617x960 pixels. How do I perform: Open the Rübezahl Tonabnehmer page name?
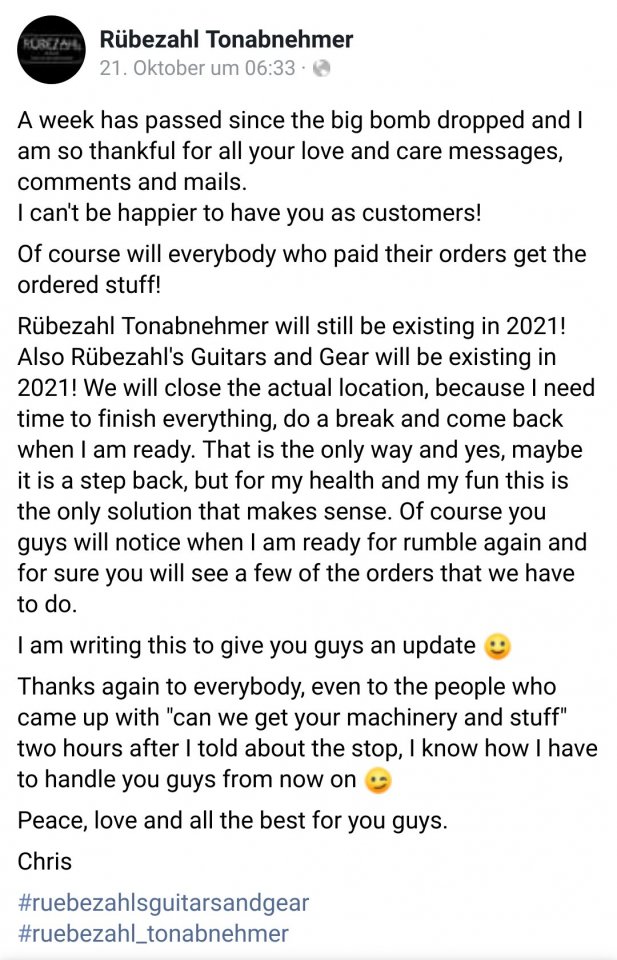click(226, 40)
